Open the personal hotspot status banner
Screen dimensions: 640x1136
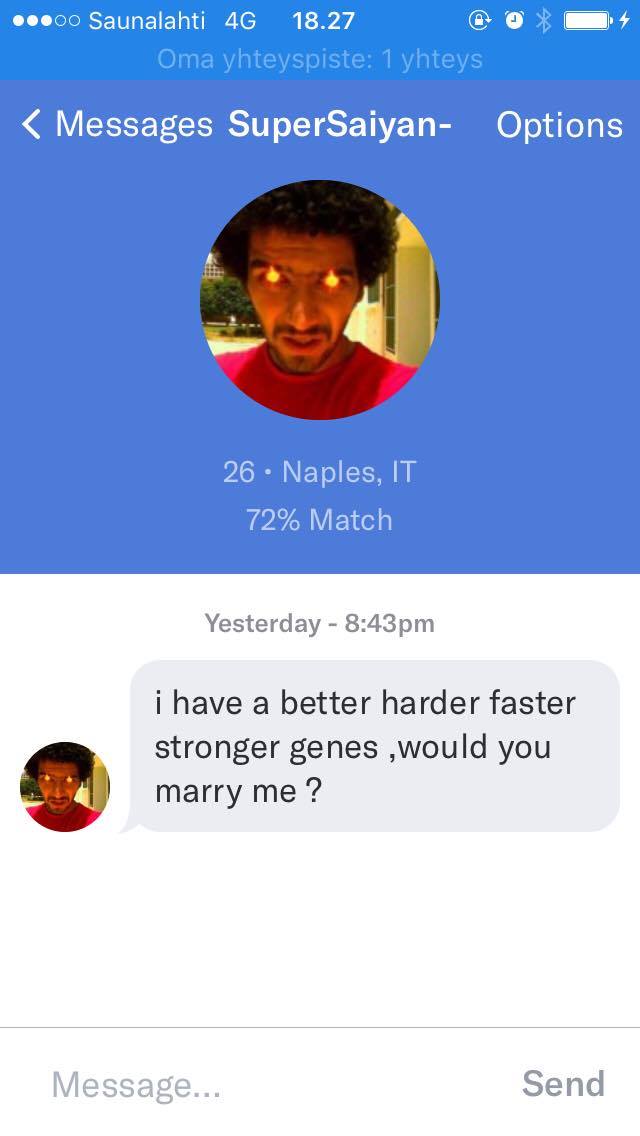(320, 59)
